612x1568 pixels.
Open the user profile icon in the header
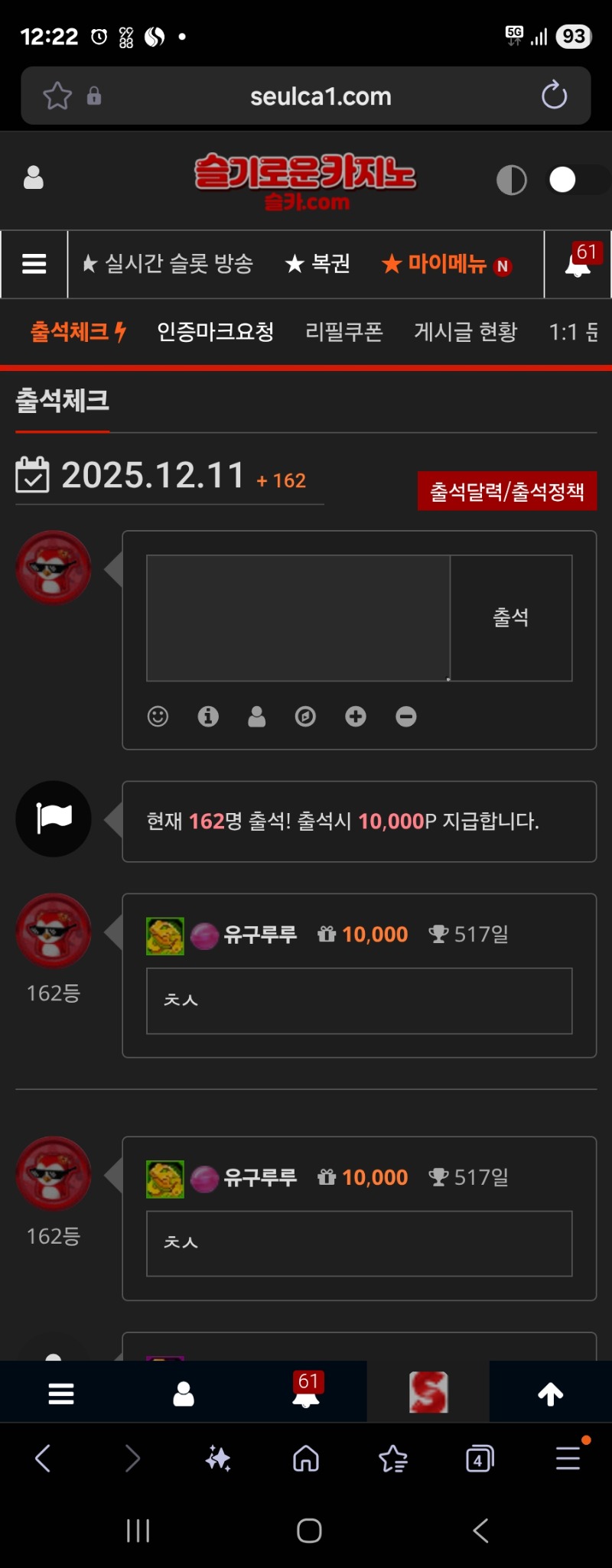coord(34,177)
